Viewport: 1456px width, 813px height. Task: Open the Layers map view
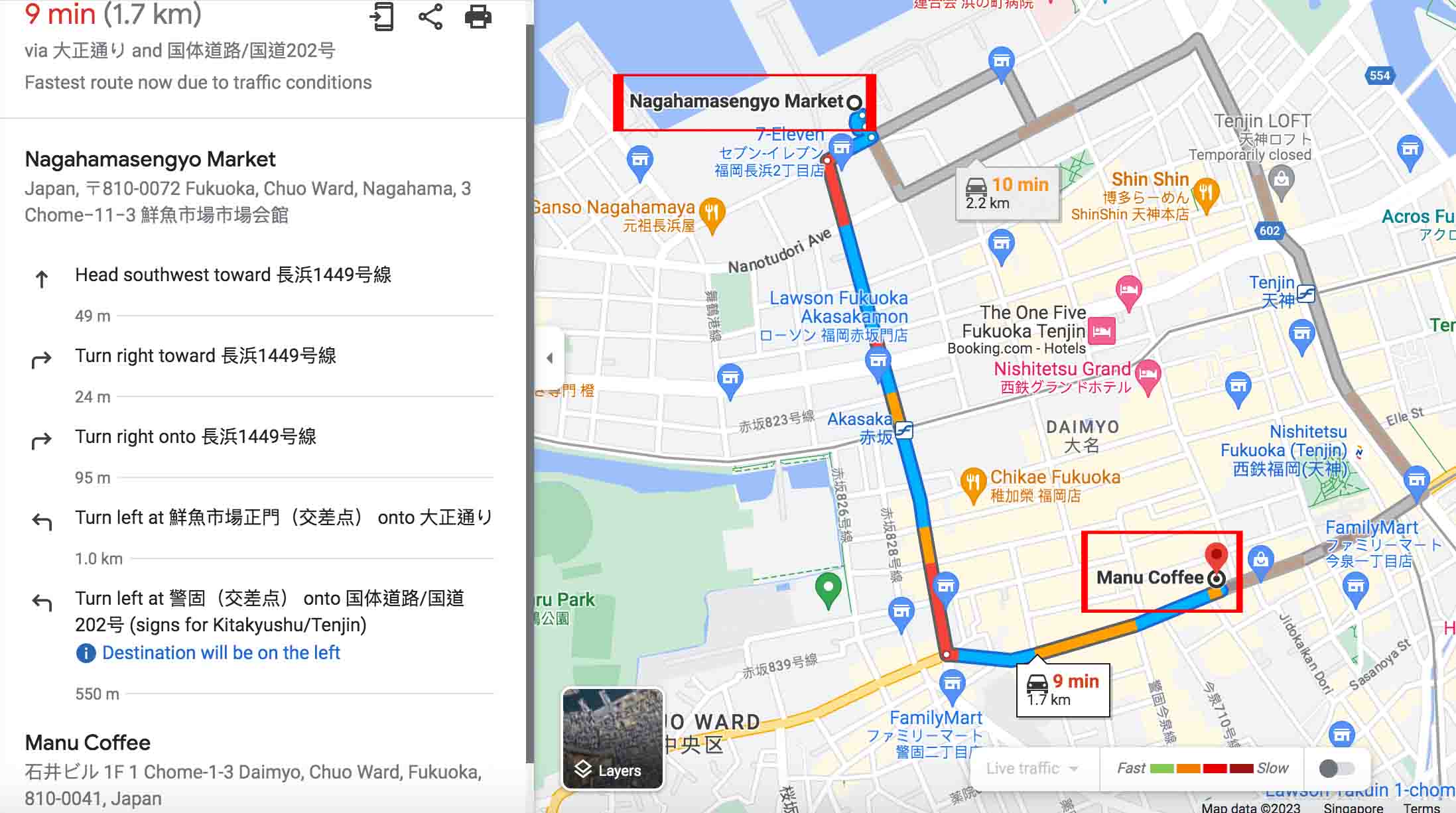click(612, 739)
